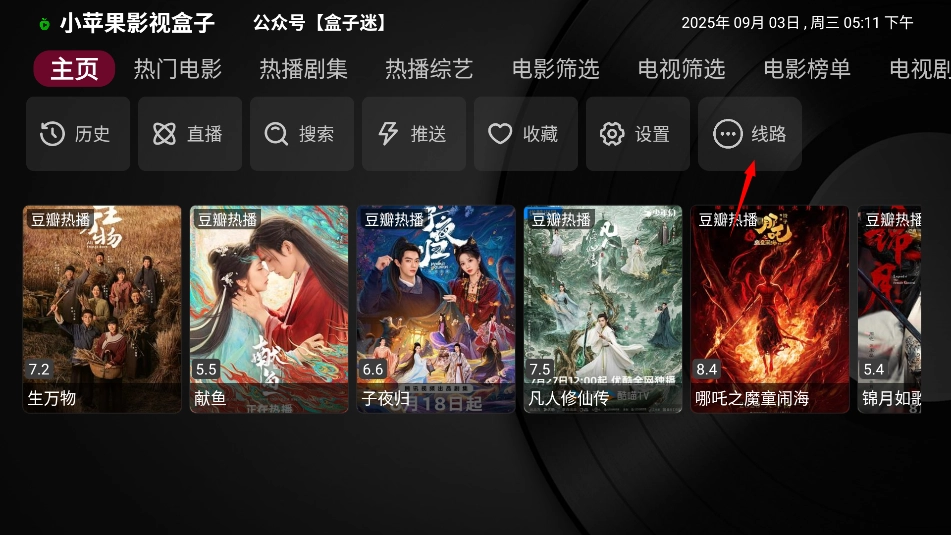Tap the 搜索 search button

tap(302, 134)
